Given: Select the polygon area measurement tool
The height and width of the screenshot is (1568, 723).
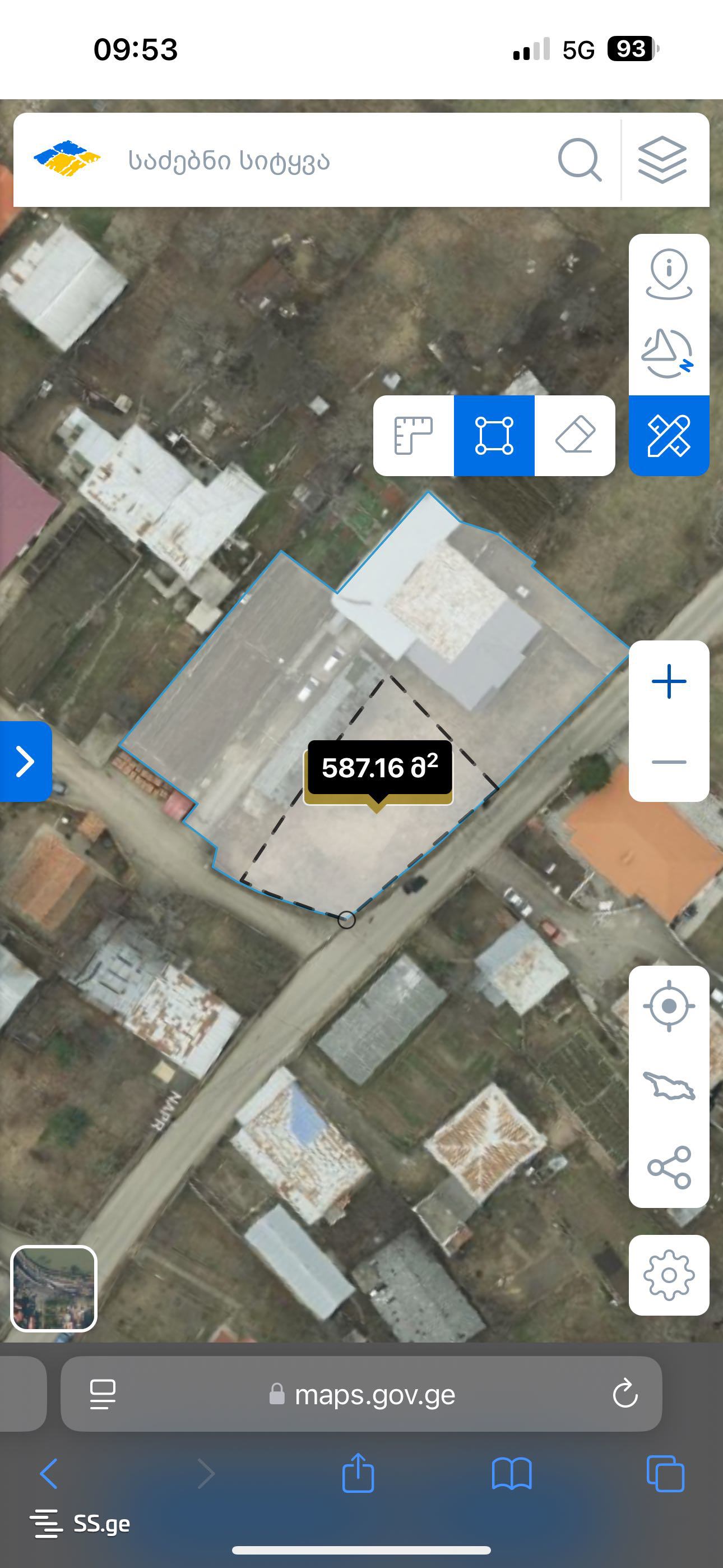Looking at the screenshot, I should 494,436.
